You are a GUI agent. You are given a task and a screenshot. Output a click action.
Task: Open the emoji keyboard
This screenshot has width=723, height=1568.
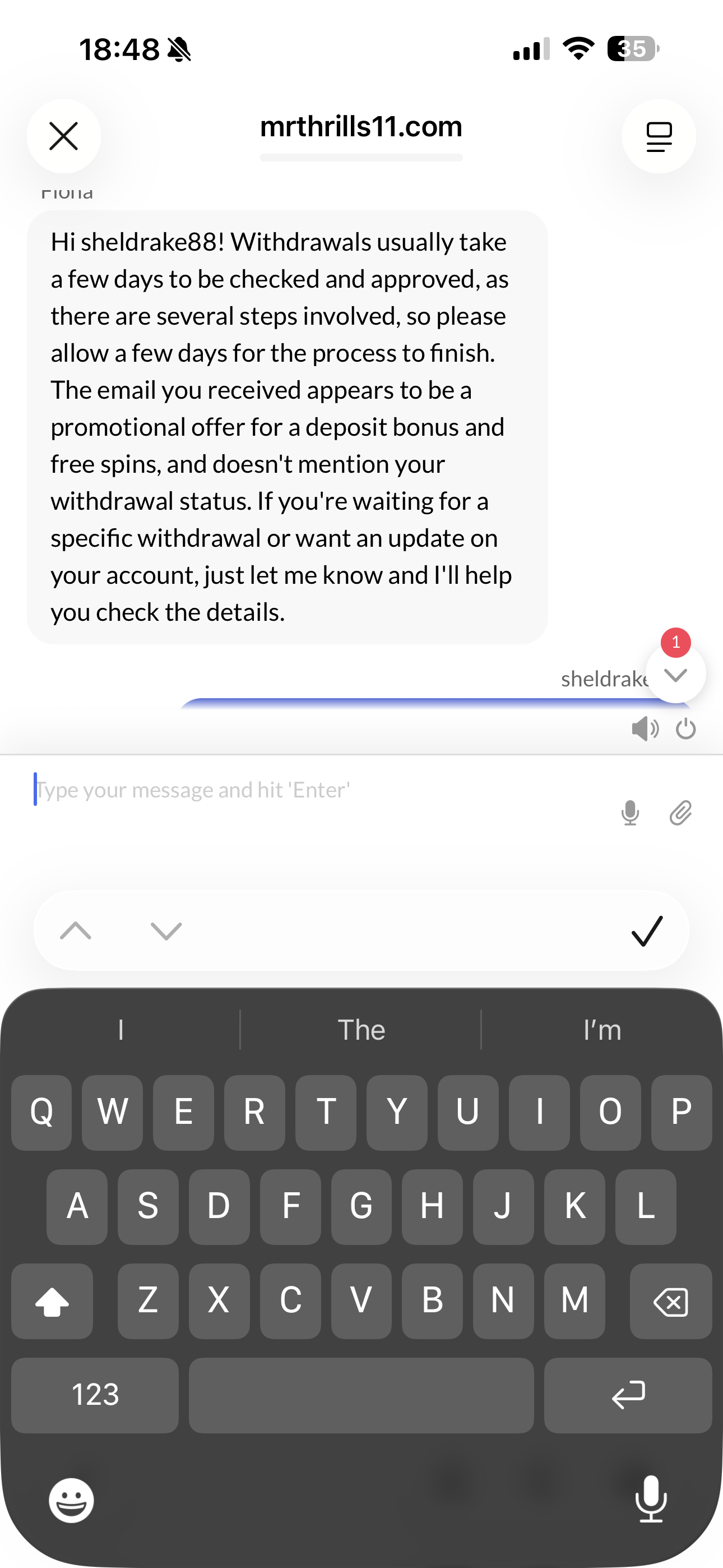point(71,1501)
